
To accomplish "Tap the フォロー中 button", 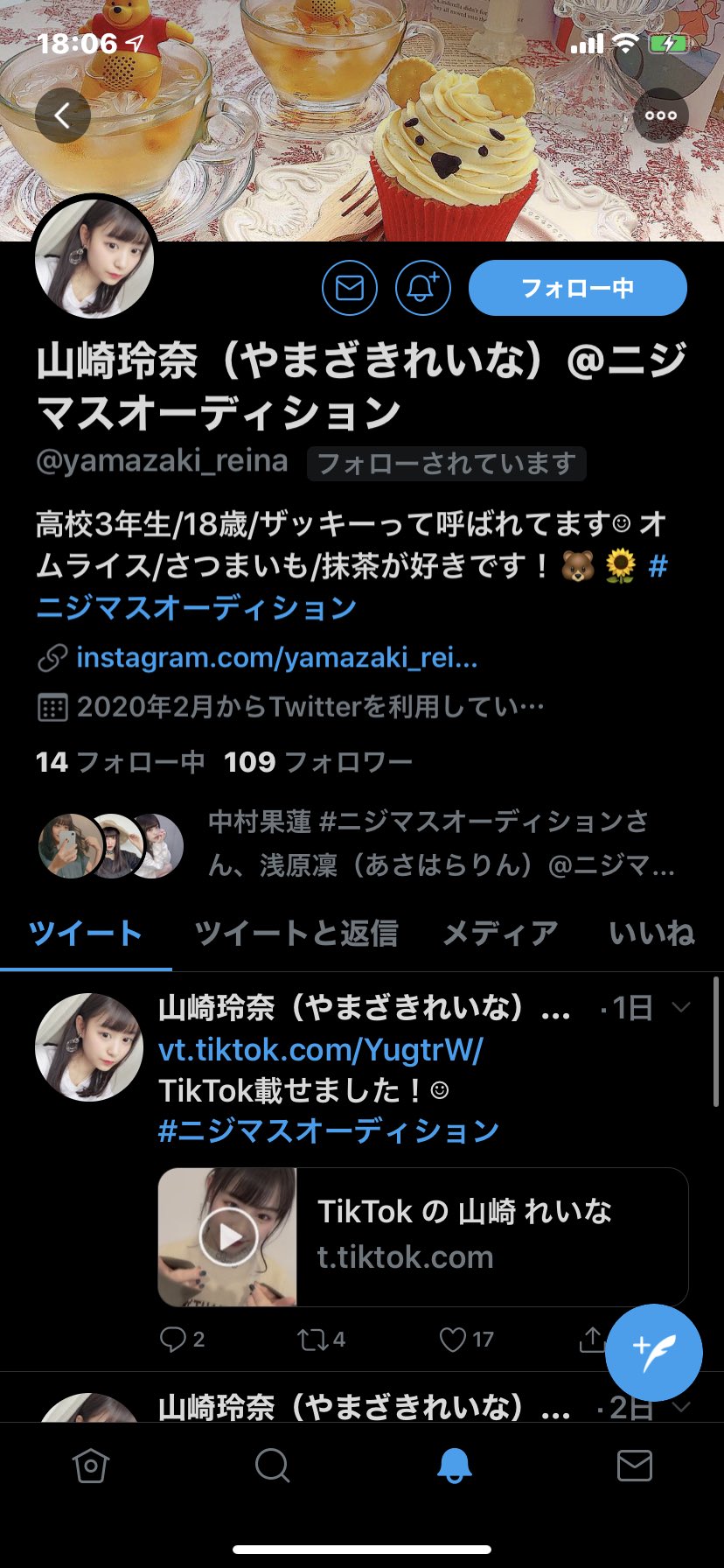I will coord(577,288).
